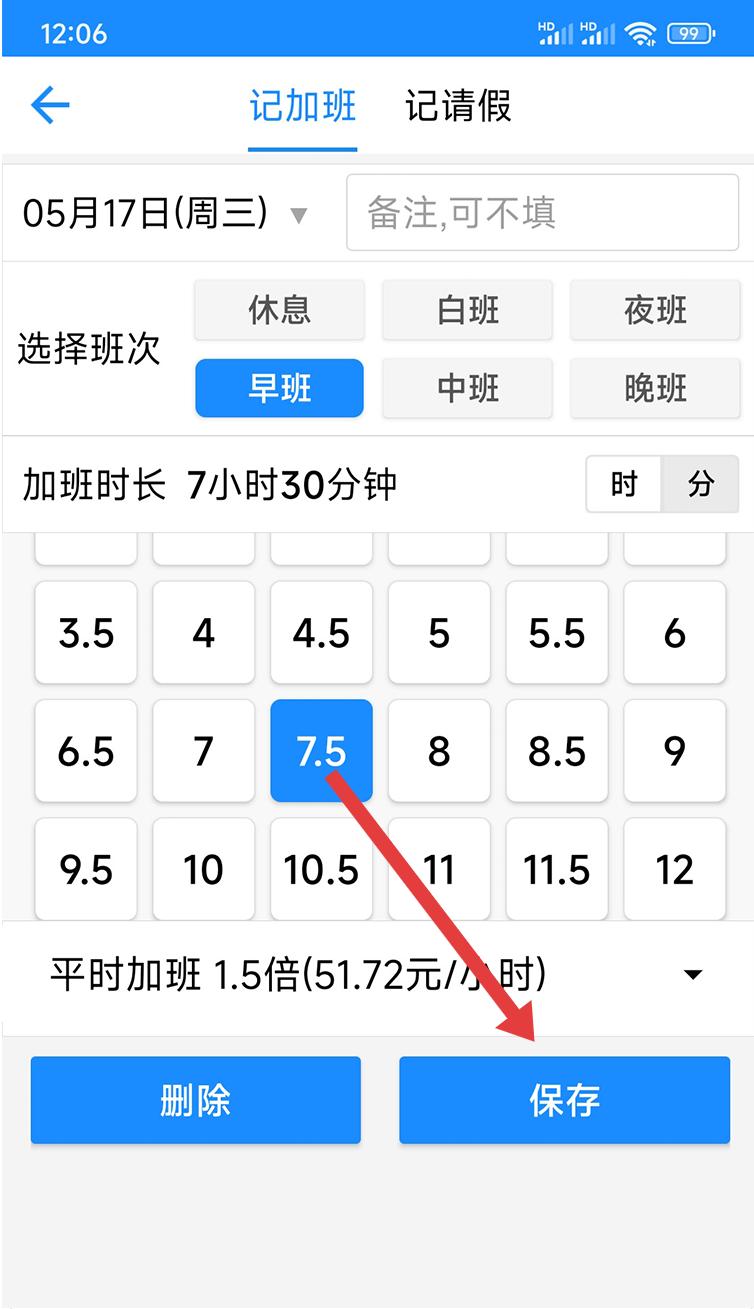Select the 晚班 shift
This screenshot has height=1309, width=754.
(x=655, y=388)
